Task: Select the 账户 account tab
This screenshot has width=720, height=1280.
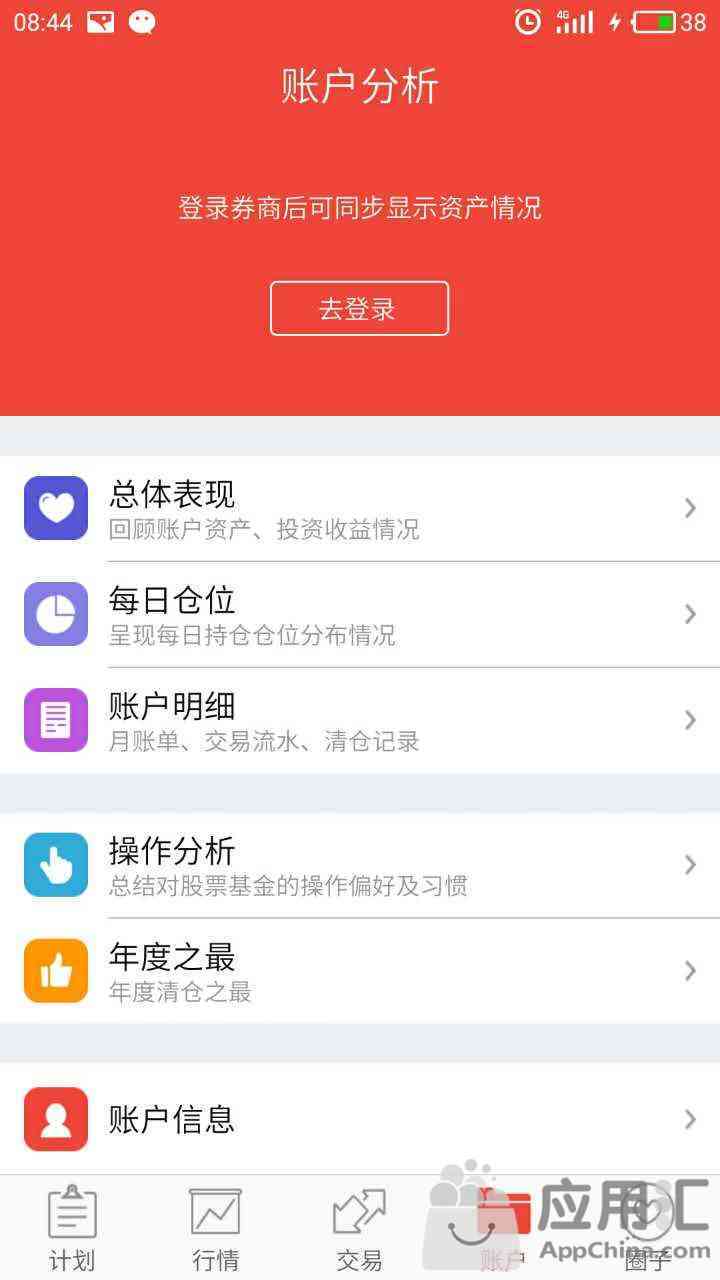Action: (502, 1228)
